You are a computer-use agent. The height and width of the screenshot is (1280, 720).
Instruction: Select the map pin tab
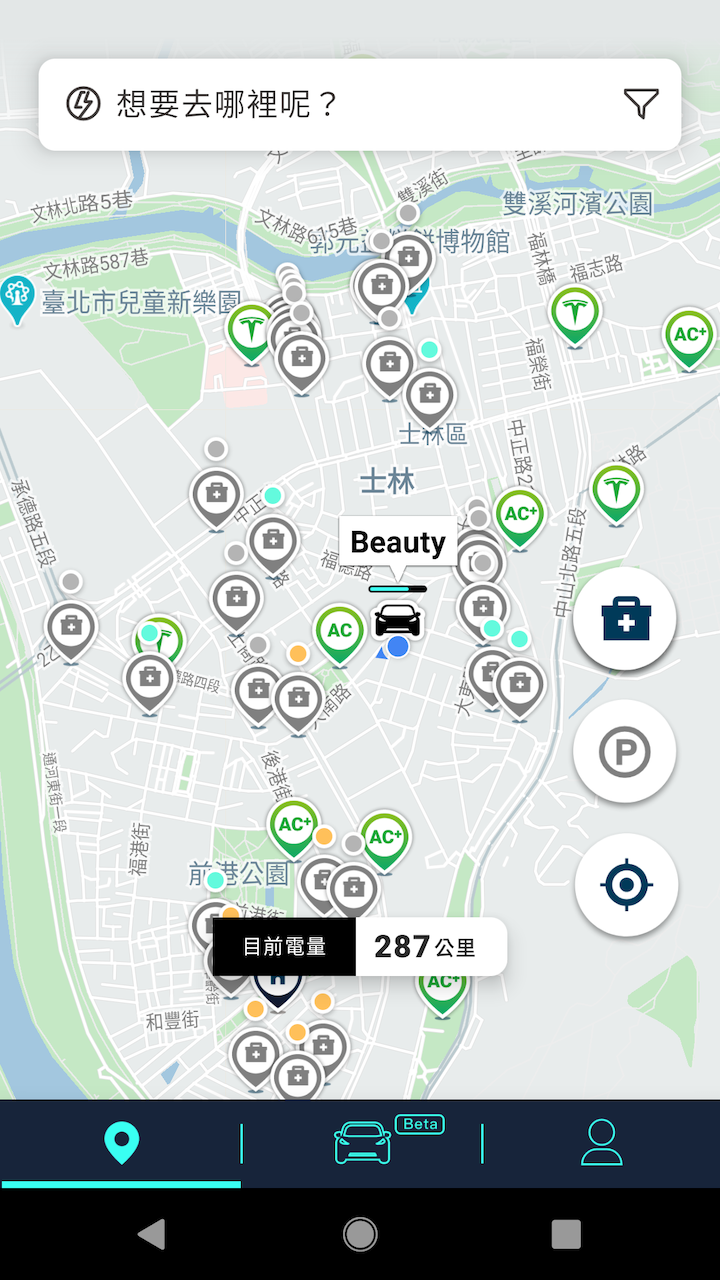click(121, 1143)
